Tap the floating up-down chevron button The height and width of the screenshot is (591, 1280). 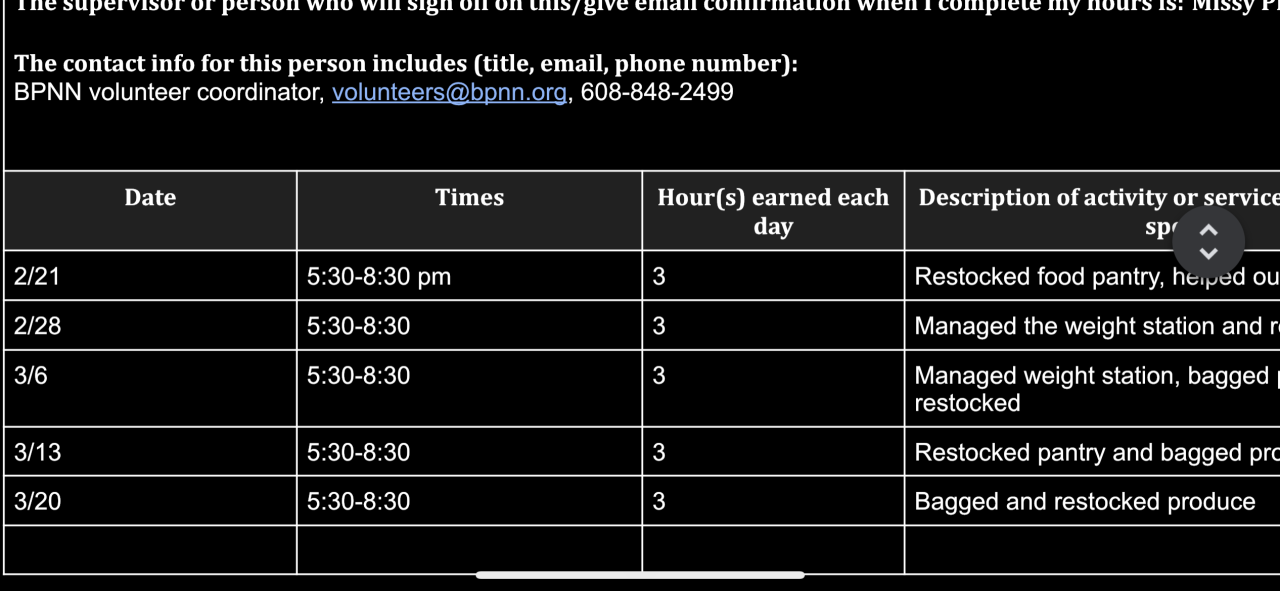[x=1208, y=241]
